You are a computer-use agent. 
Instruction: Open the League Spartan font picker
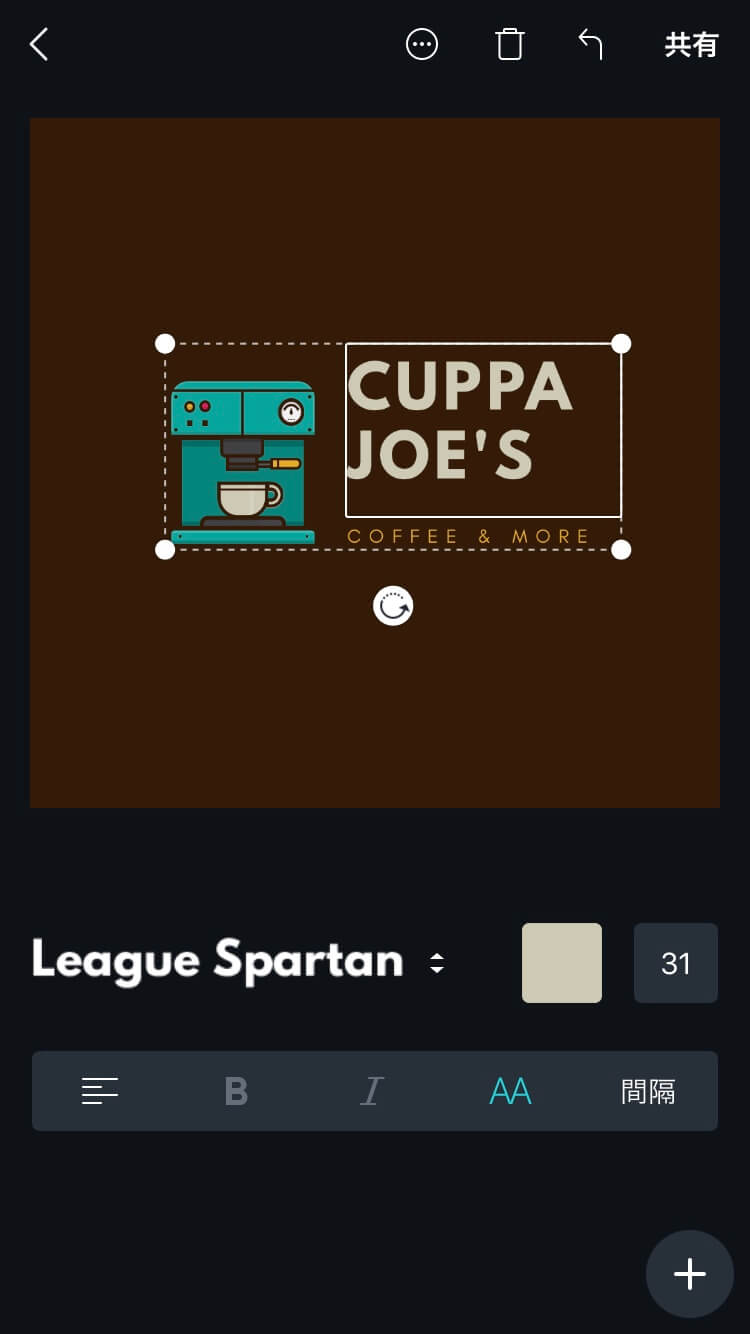pos(238,962)
